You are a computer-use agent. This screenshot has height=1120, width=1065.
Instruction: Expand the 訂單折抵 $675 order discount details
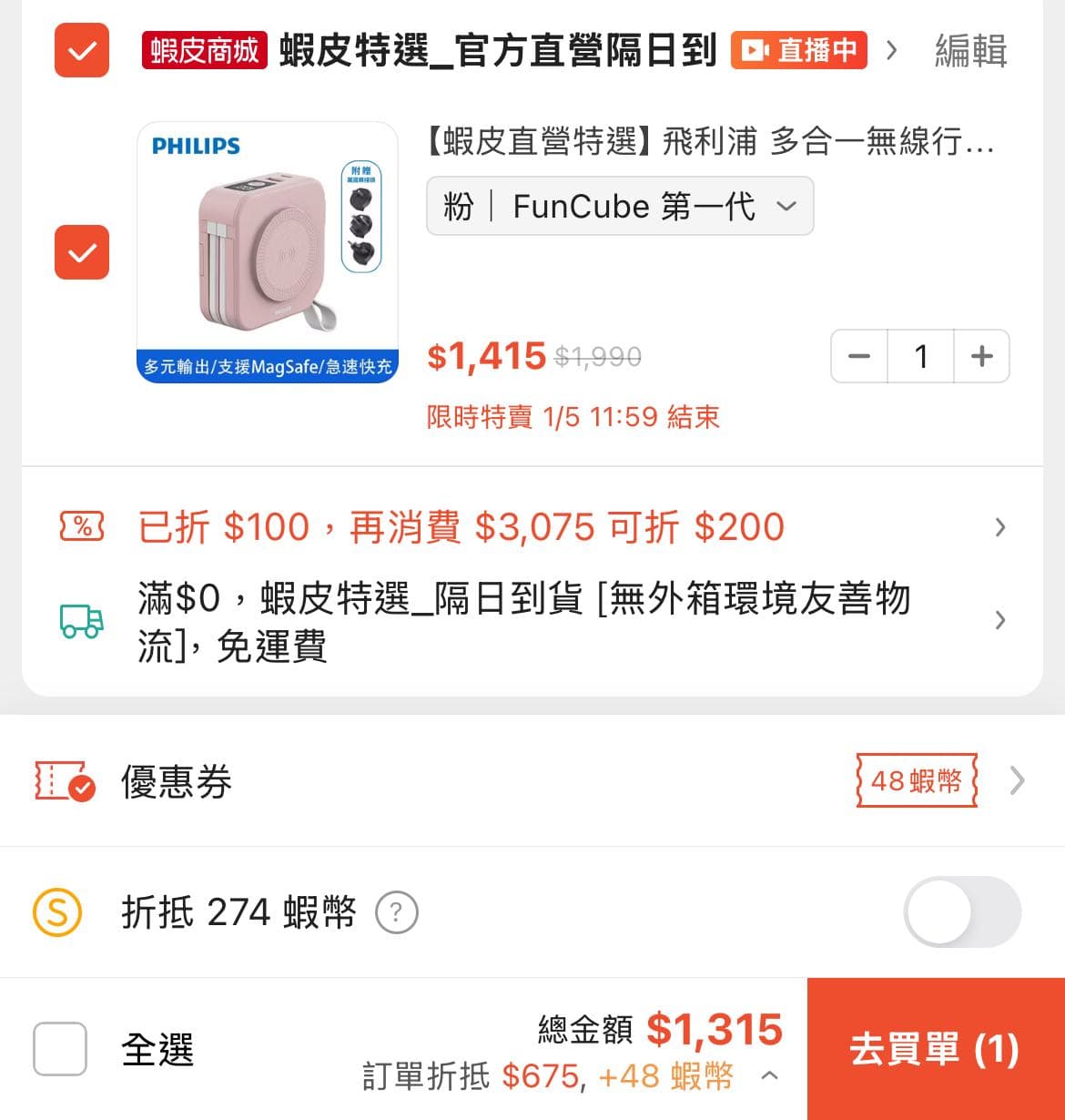coord(769,1076)
